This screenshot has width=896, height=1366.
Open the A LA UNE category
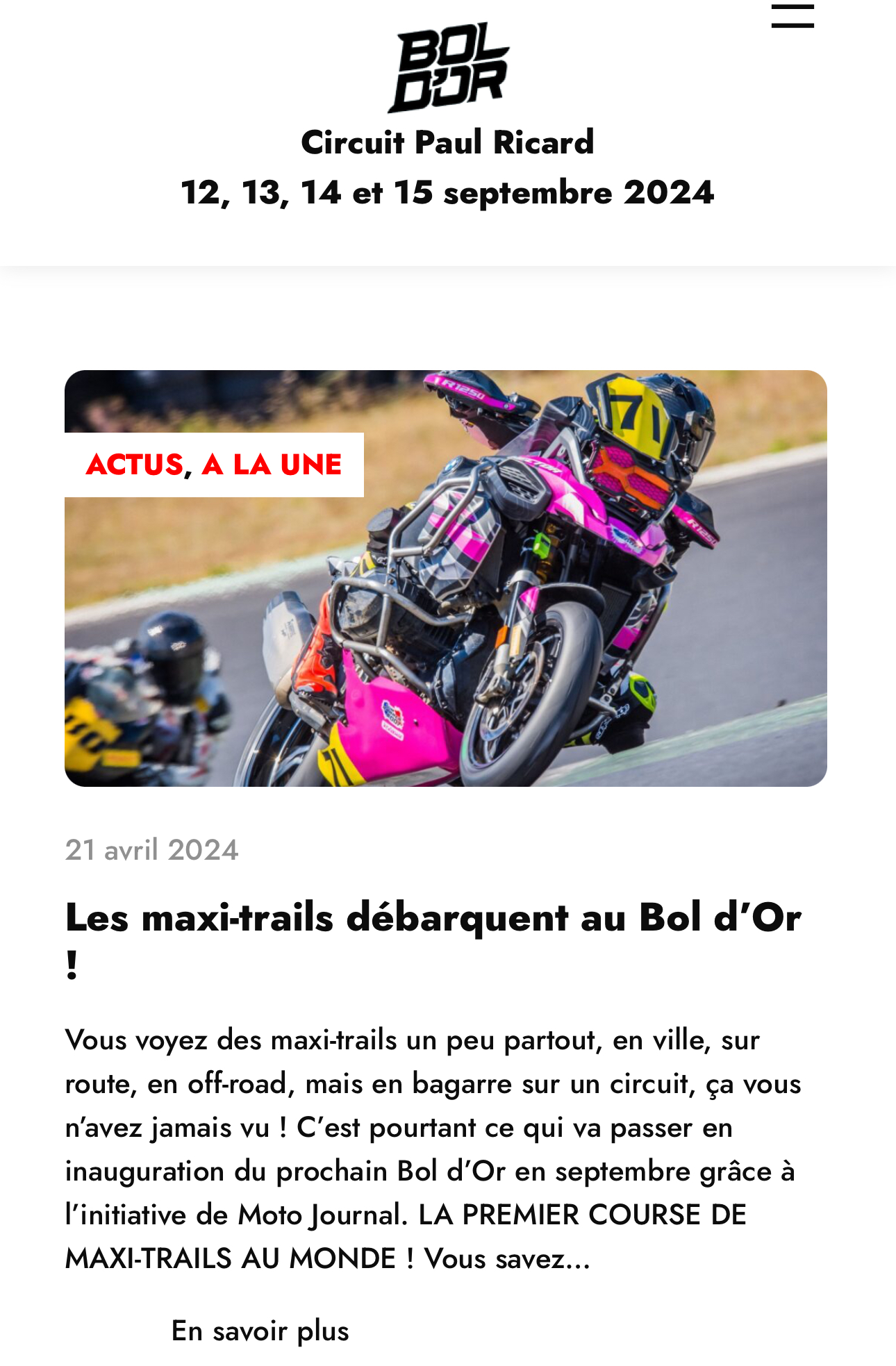272,465
